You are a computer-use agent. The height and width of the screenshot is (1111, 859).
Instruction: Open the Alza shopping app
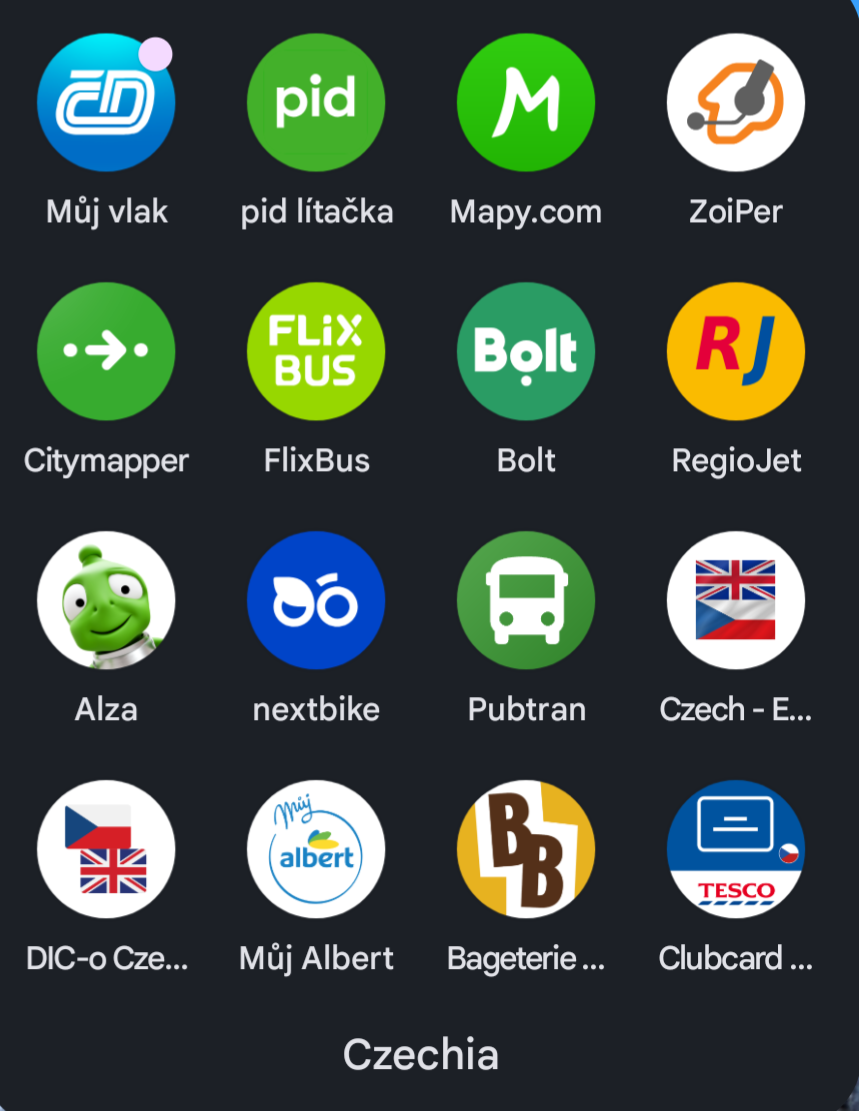(x=106, y=600)
